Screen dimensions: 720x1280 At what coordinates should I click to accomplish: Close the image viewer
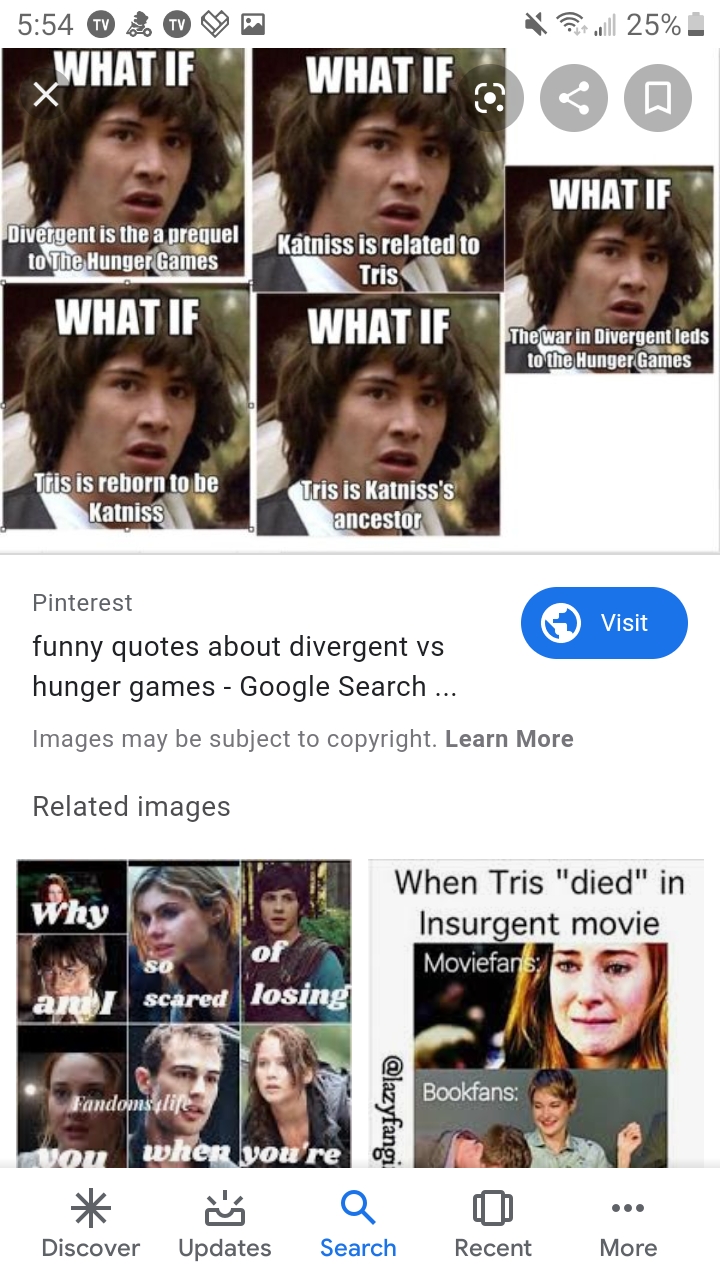pos(45,95)
